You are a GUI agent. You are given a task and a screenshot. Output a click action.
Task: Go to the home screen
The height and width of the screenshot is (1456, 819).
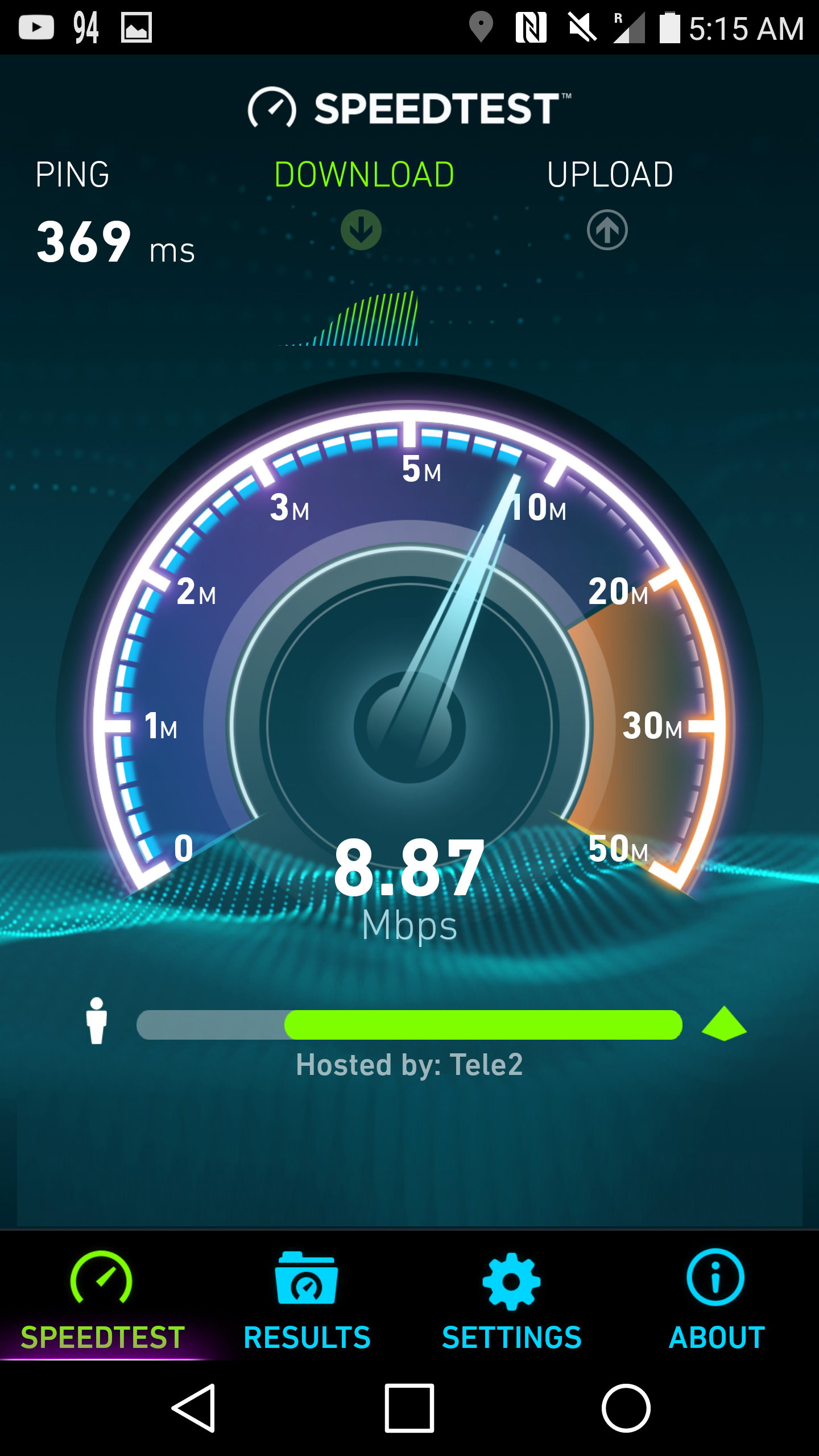[626, 1408]
